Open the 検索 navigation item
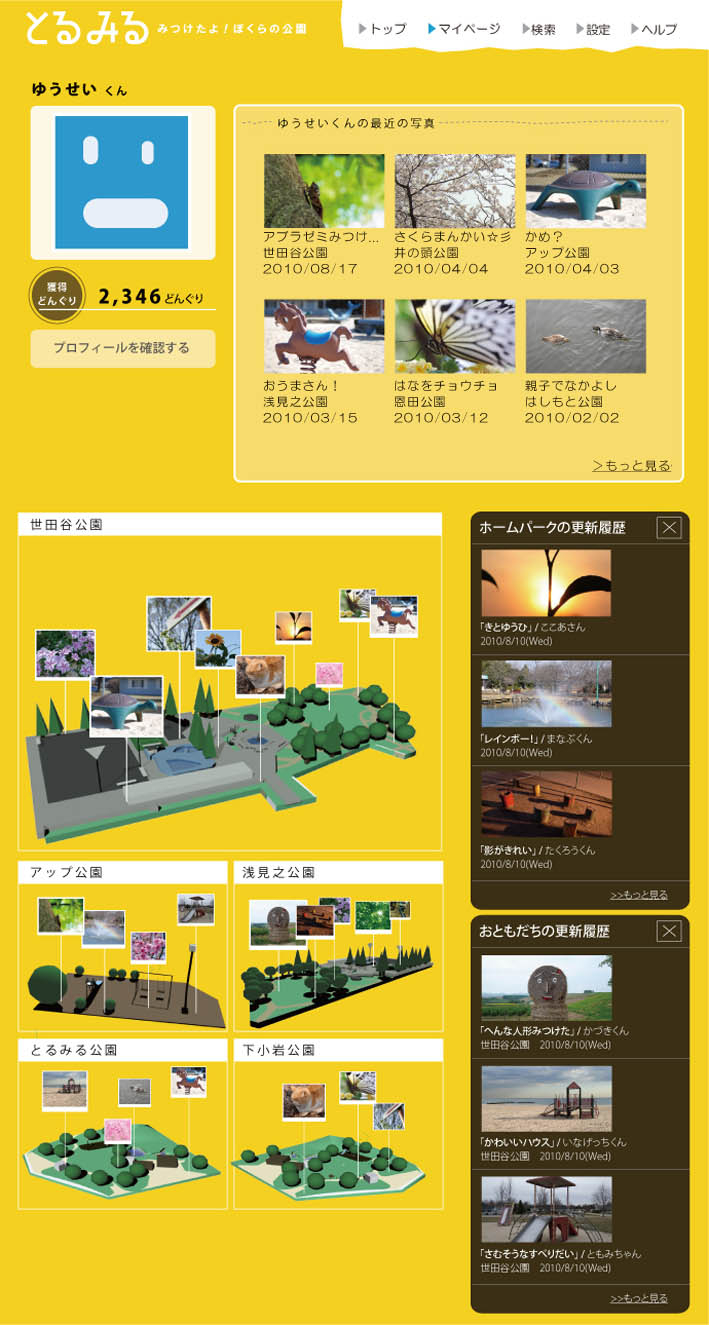Viewport: 709px width, 1325px height. tap(539, 29)
